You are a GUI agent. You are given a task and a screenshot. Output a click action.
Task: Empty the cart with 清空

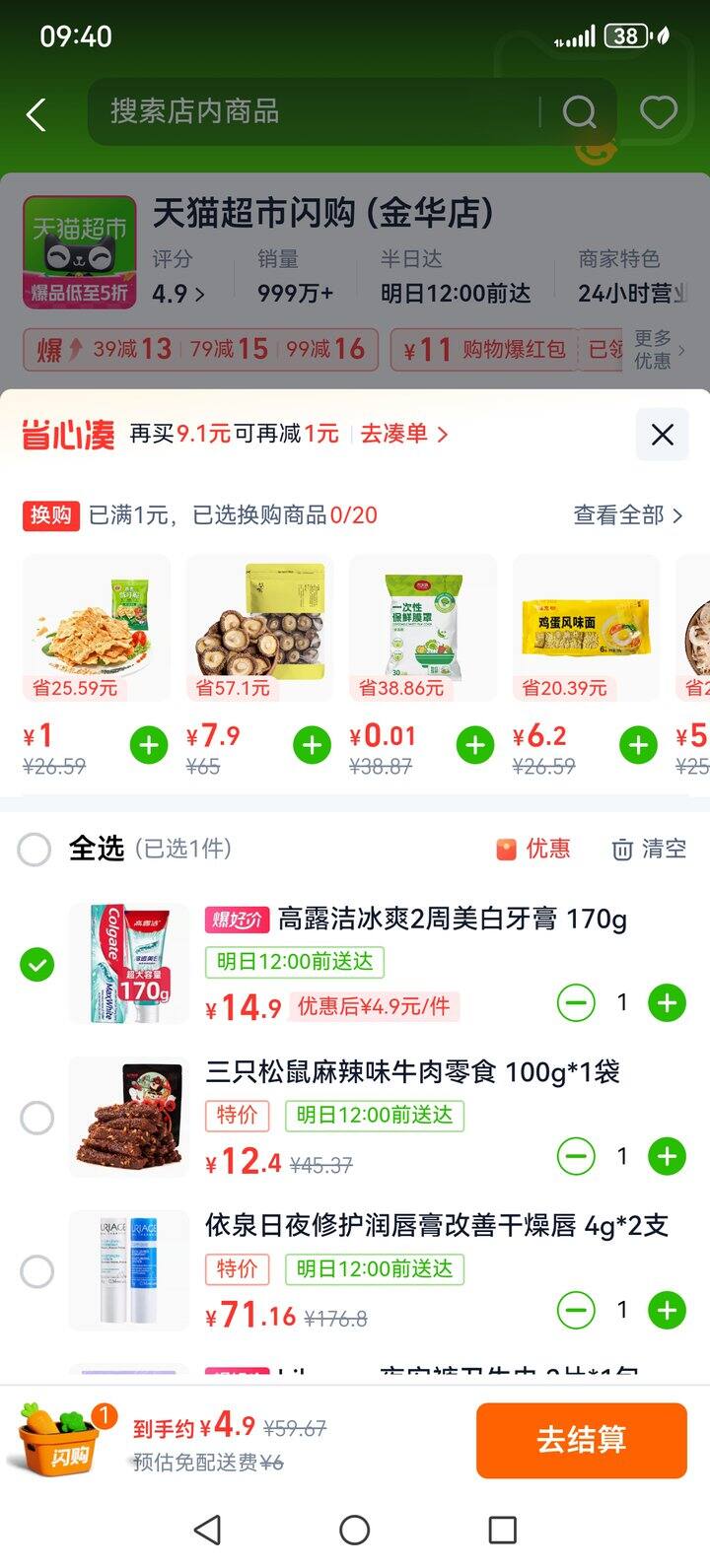(649, 849)
